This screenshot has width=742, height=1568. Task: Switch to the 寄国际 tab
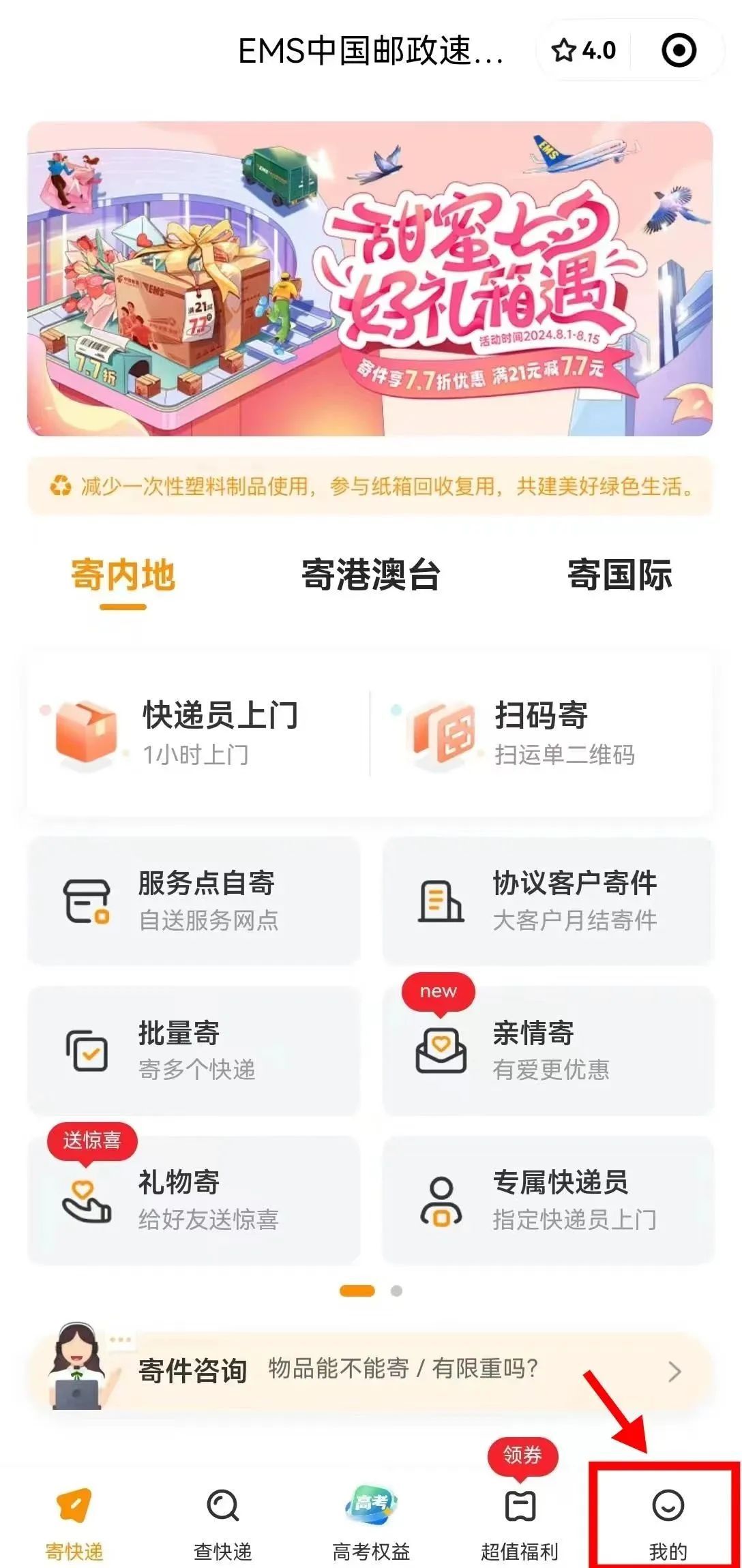point(619,575)
